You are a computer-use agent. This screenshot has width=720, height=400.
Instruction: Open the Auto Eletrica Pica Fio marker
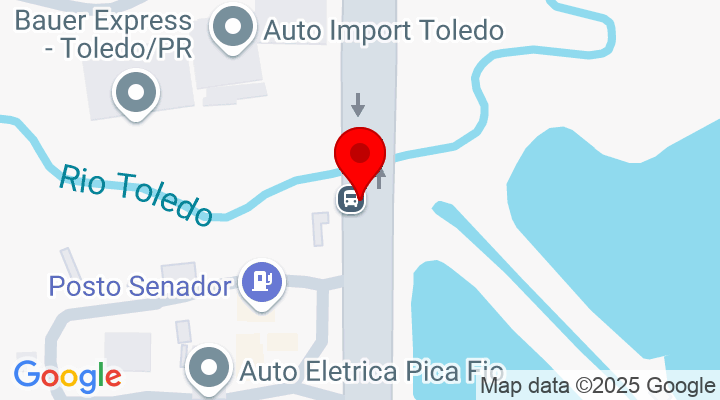(x=210, y=368)
